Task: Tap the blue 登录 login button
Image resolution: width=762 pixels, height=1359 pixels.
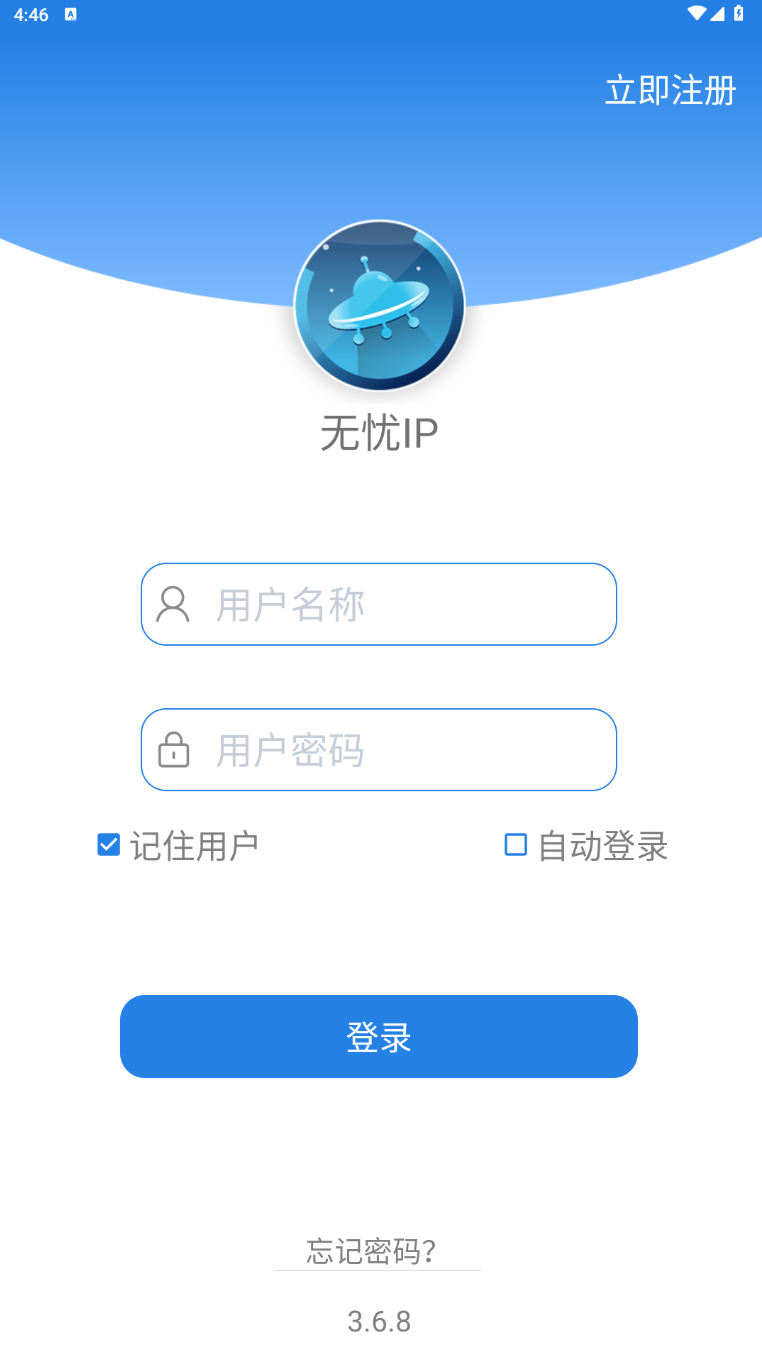Action: pyautogui.click(x=379, y=1036)
